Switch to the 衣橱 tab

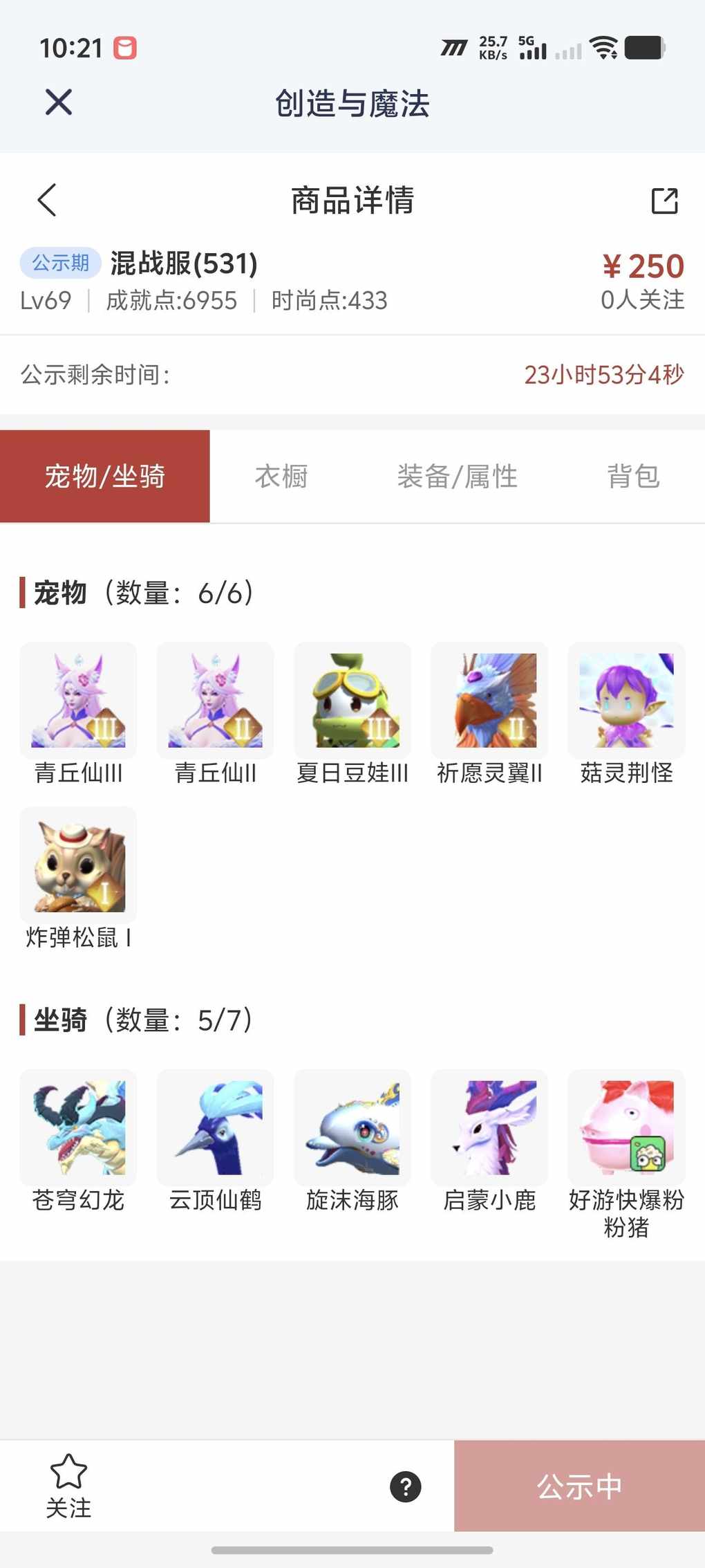pyautogui.click(x=281, y=477)
